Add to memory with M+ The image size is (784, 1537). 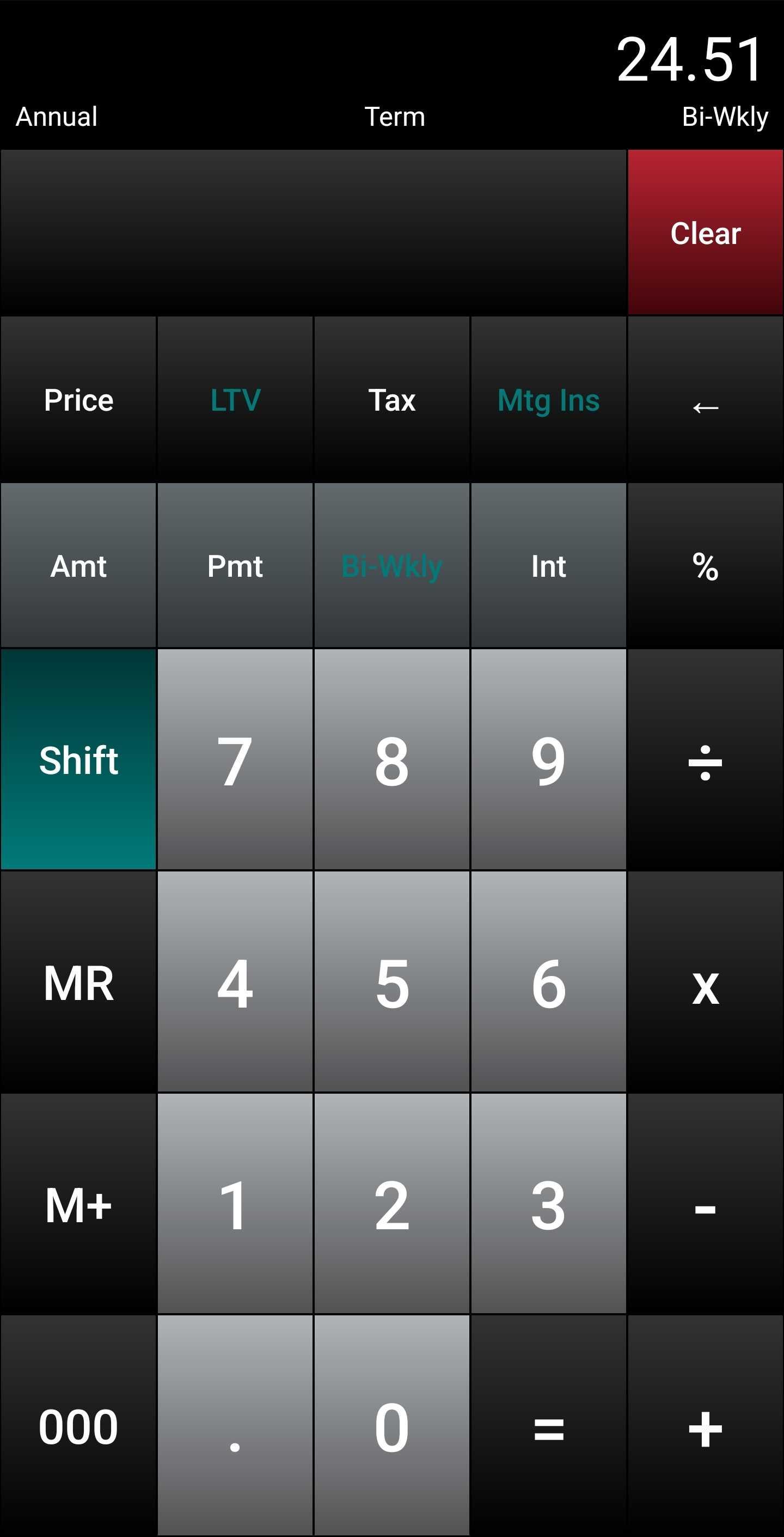coord(78,1204)
